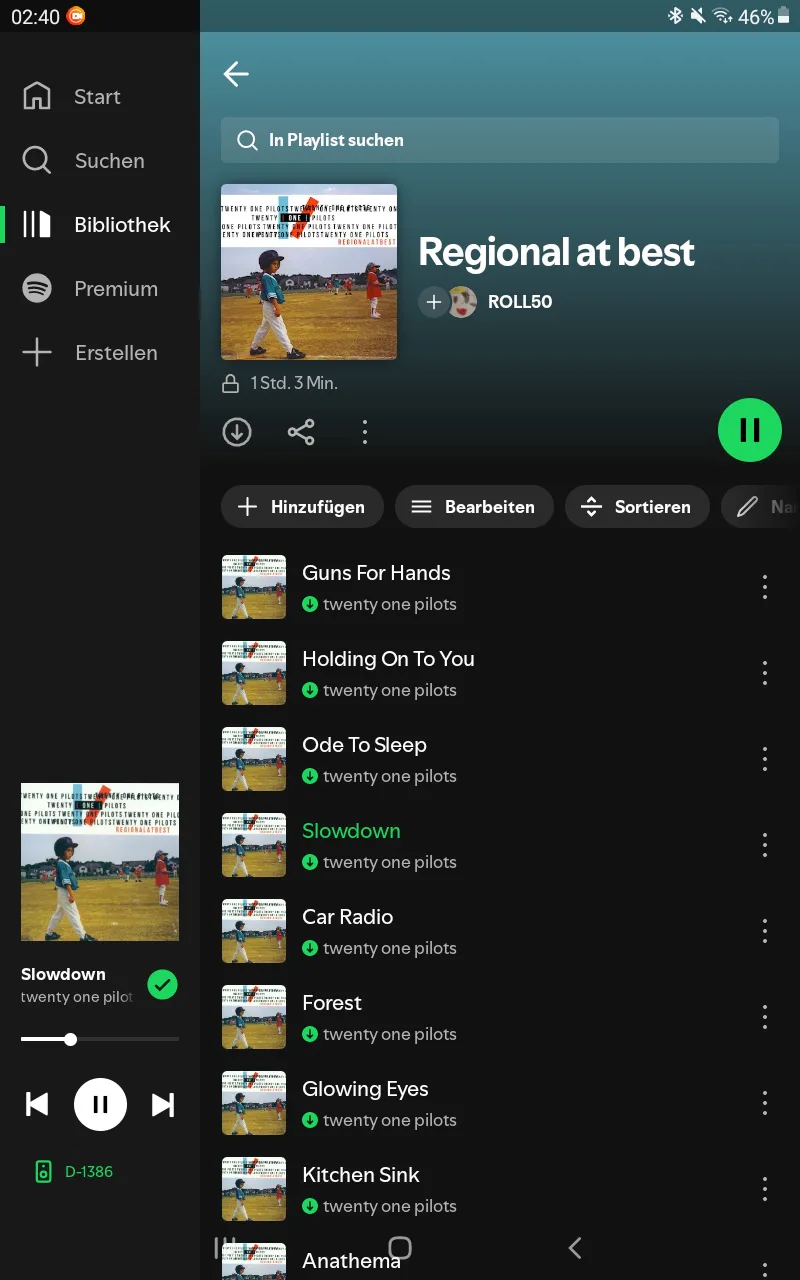Go back using the top arrow
800x1280 pixels.
point(236,74)
